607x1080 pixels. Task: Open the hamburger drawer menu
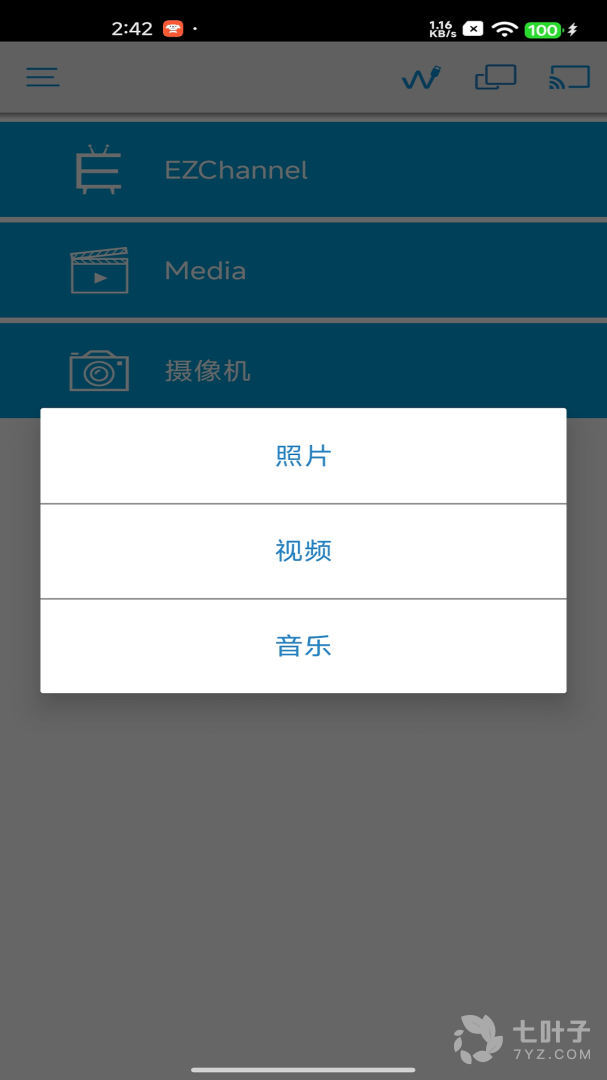(x=43, y=77)
